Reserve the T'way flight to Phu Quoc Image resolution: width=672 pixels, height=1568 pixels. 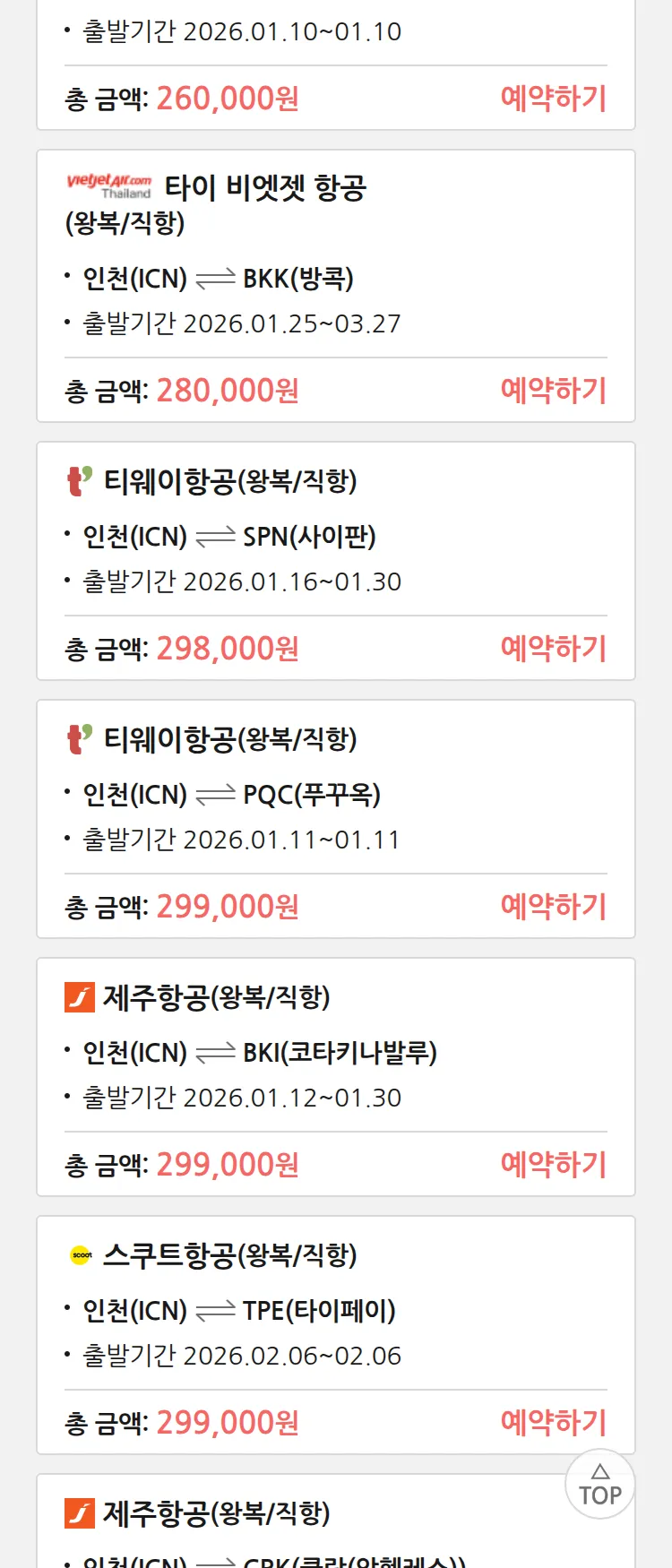(553, 906)
